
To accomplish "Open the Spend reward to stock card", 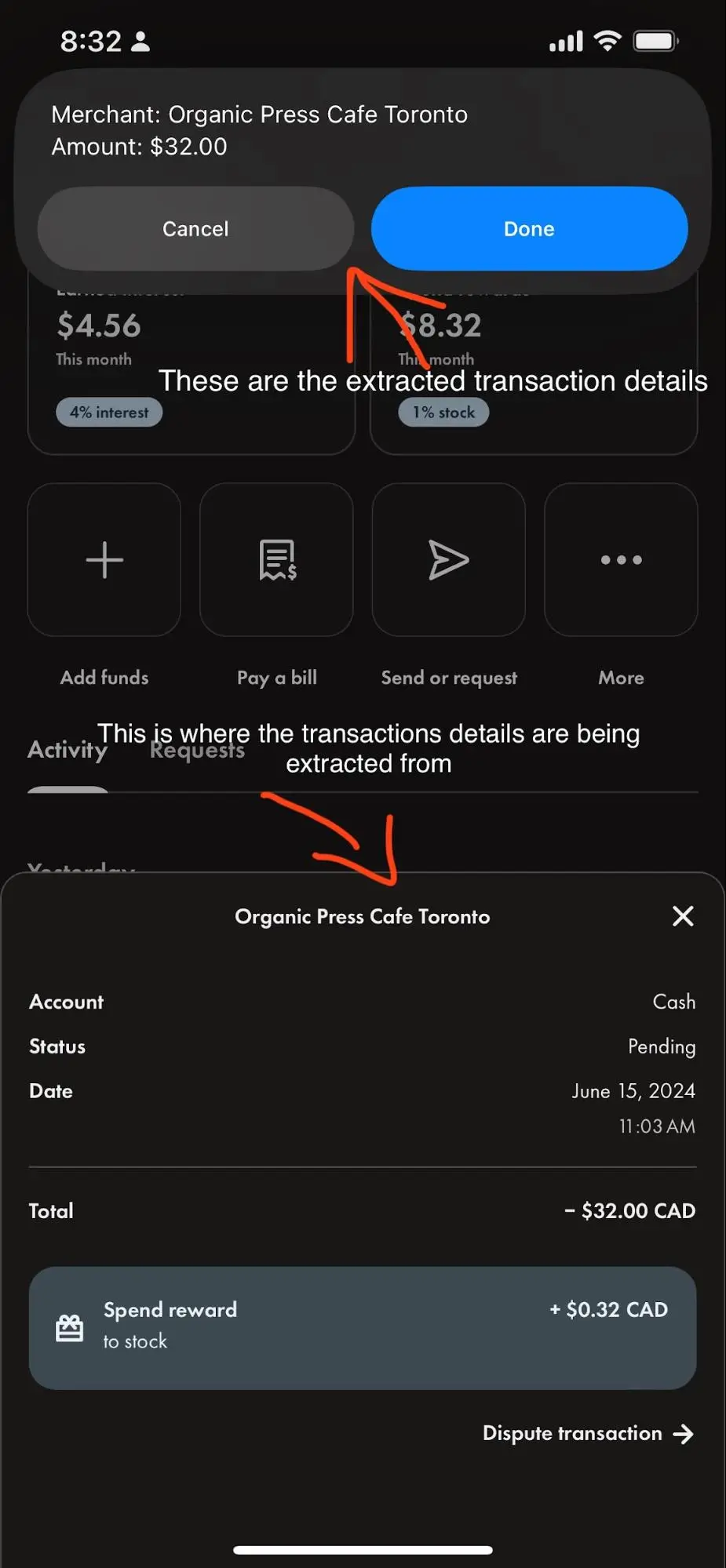I will [363, 1327].
